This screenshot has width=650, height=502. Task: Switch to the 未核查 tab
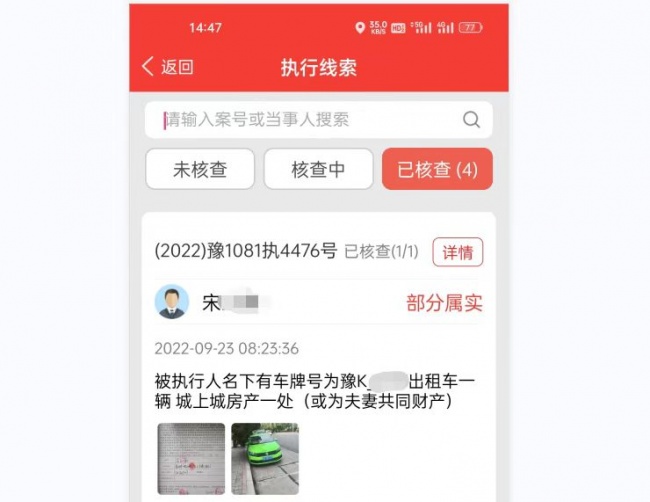(x=200, y=170)
